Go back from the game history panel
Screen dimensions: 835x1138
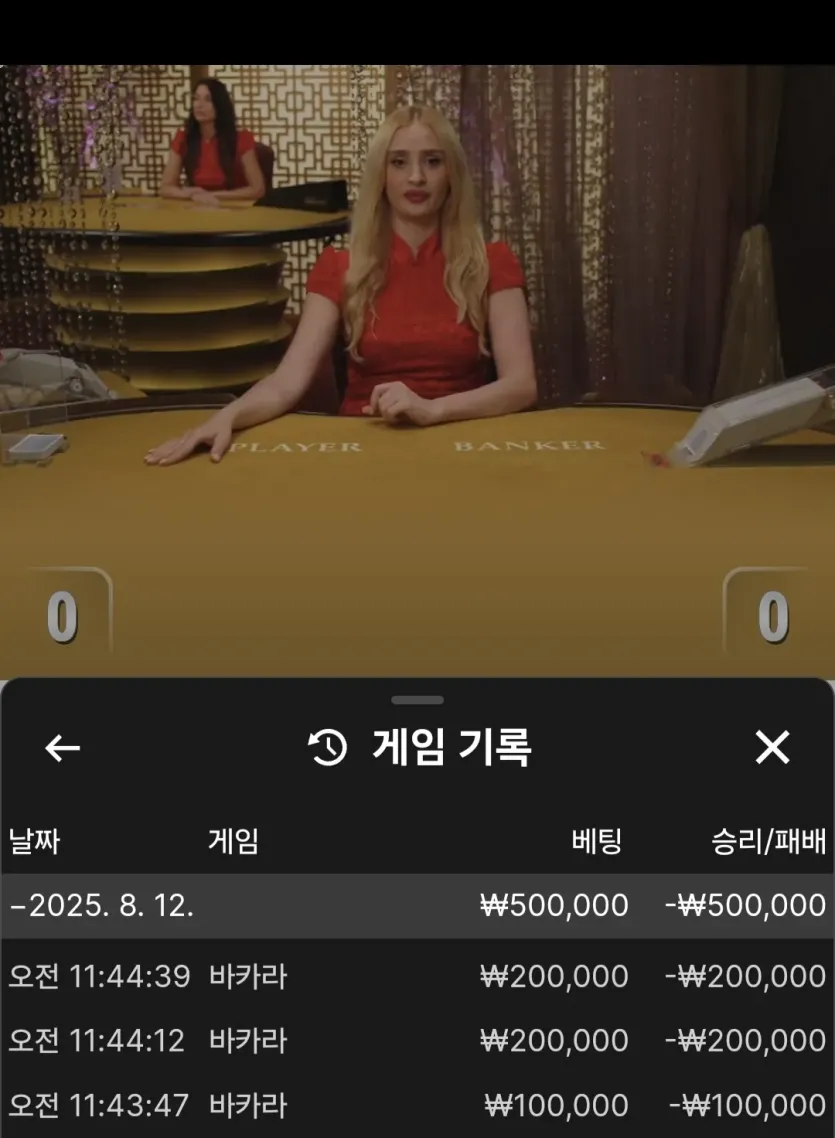click(62, 747)
